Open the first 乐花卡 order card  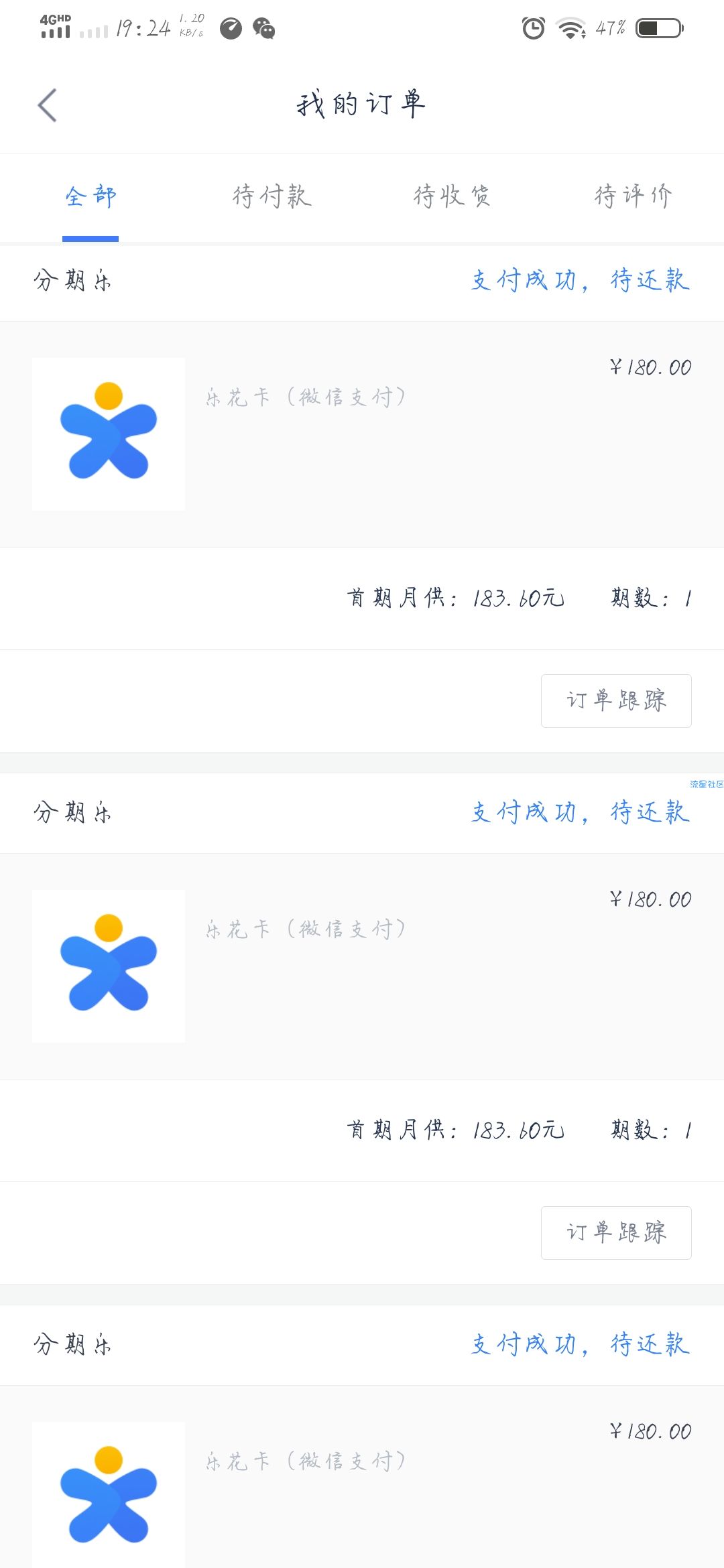point(362,434)
